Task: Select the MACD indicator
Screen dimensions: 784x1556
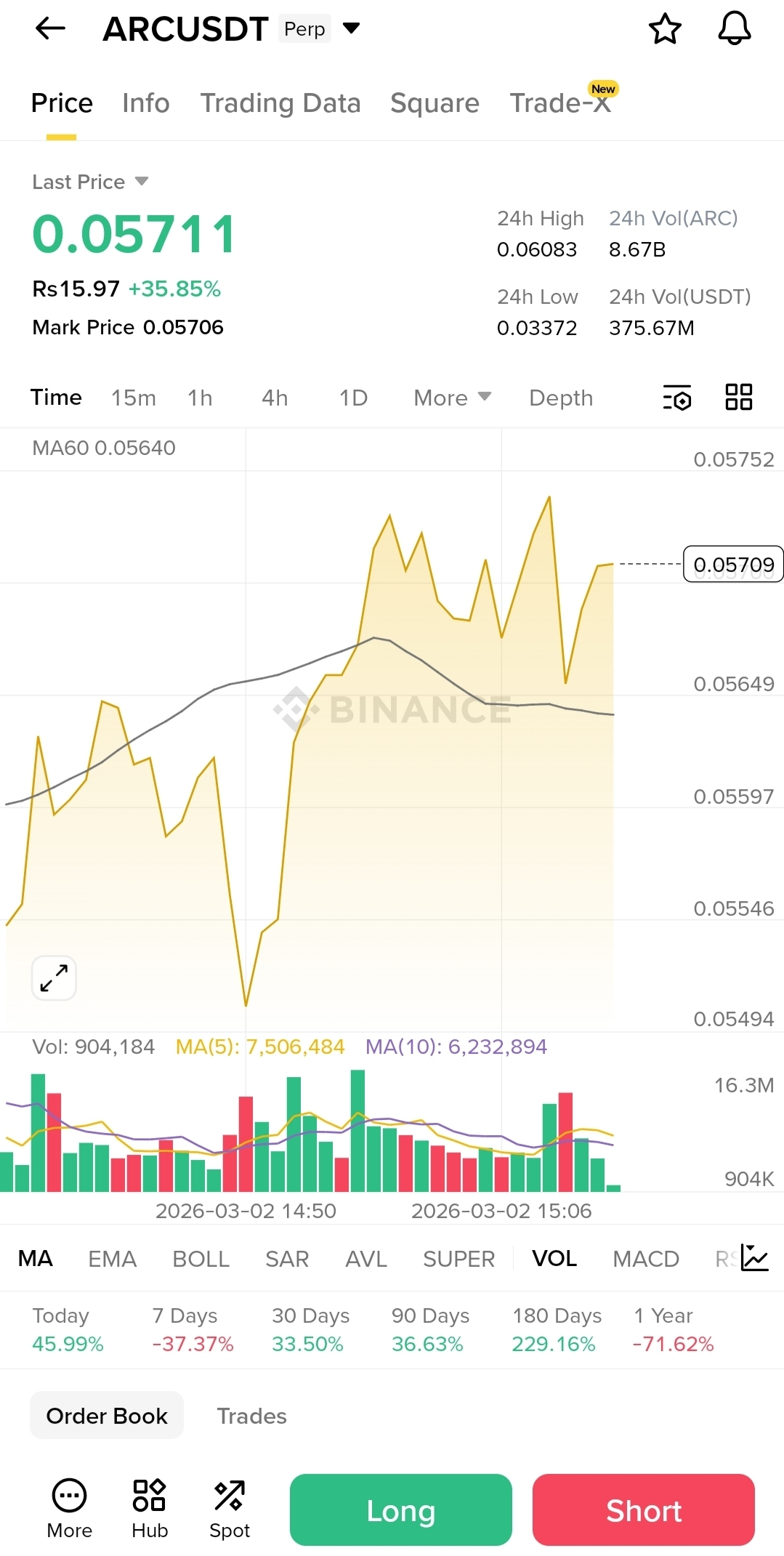Action: click(x=645, y=1259)
